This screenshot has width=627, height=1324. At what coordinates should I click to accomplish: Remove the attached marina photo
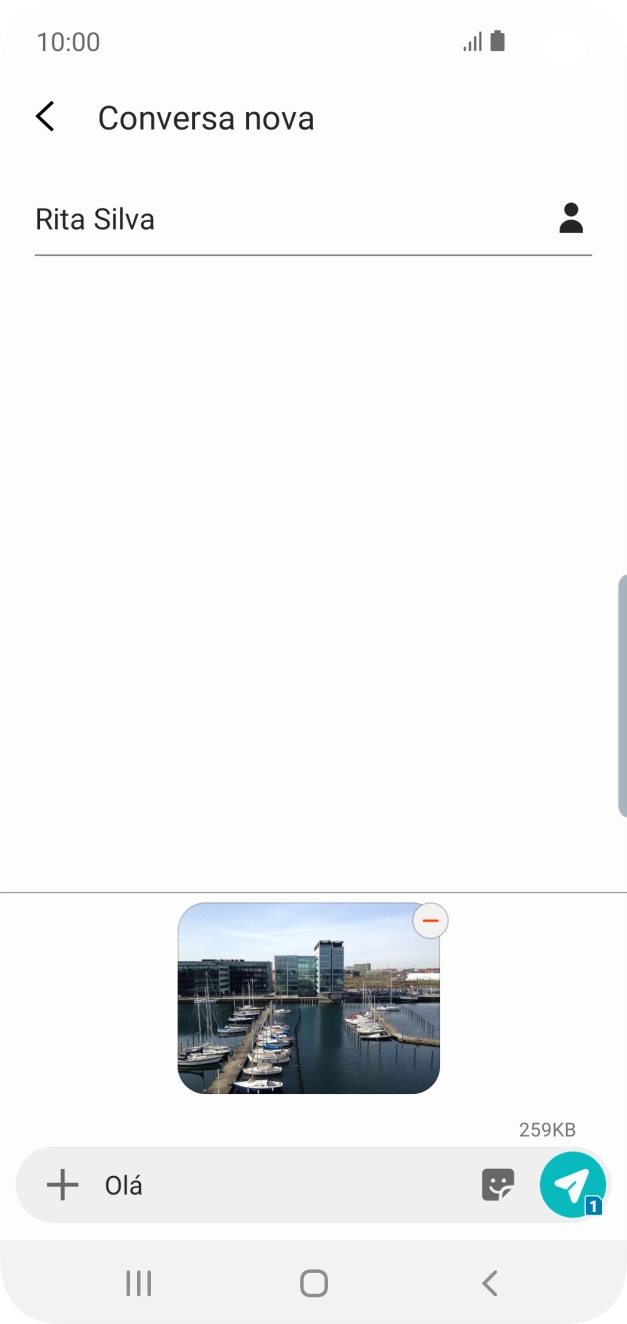pos(431,921)
